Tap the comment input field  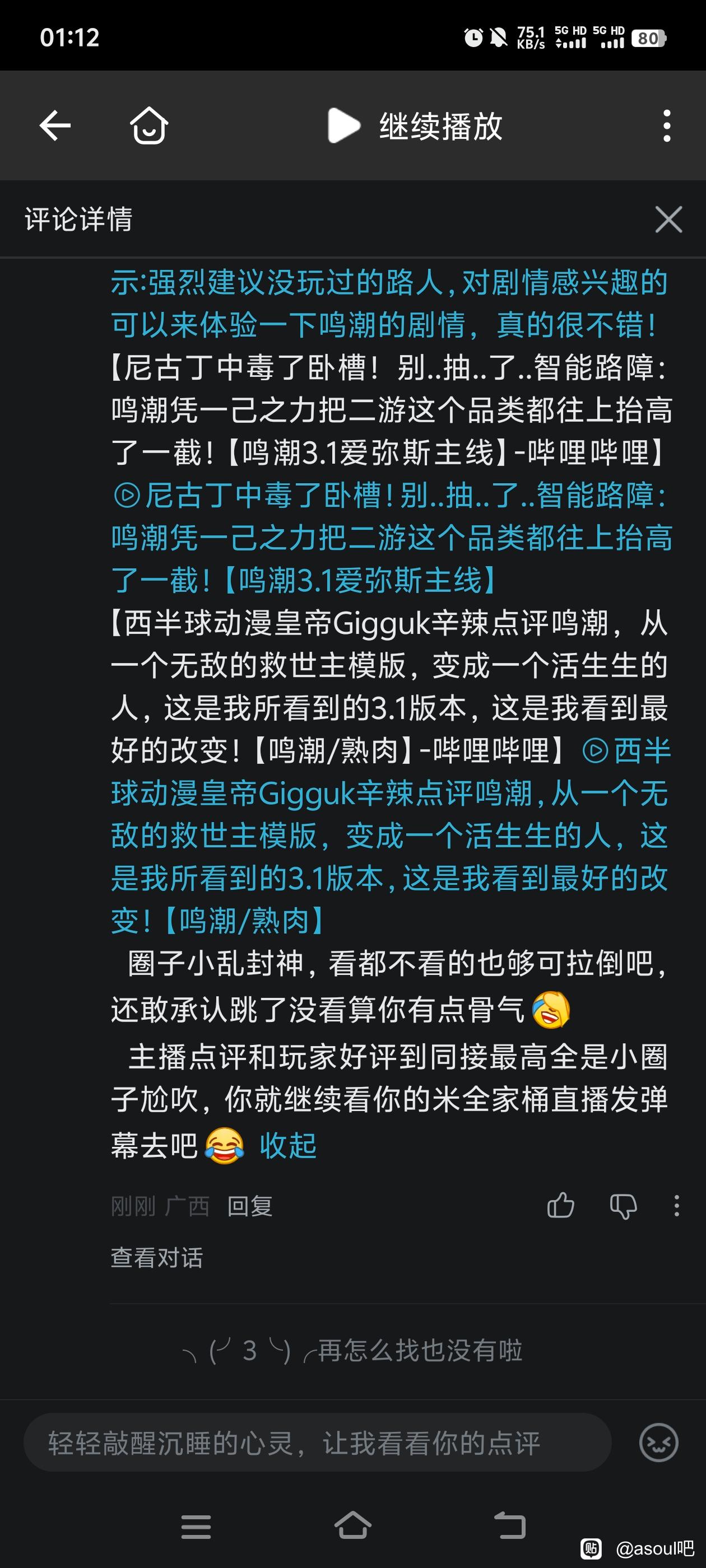pos(317,1443)
